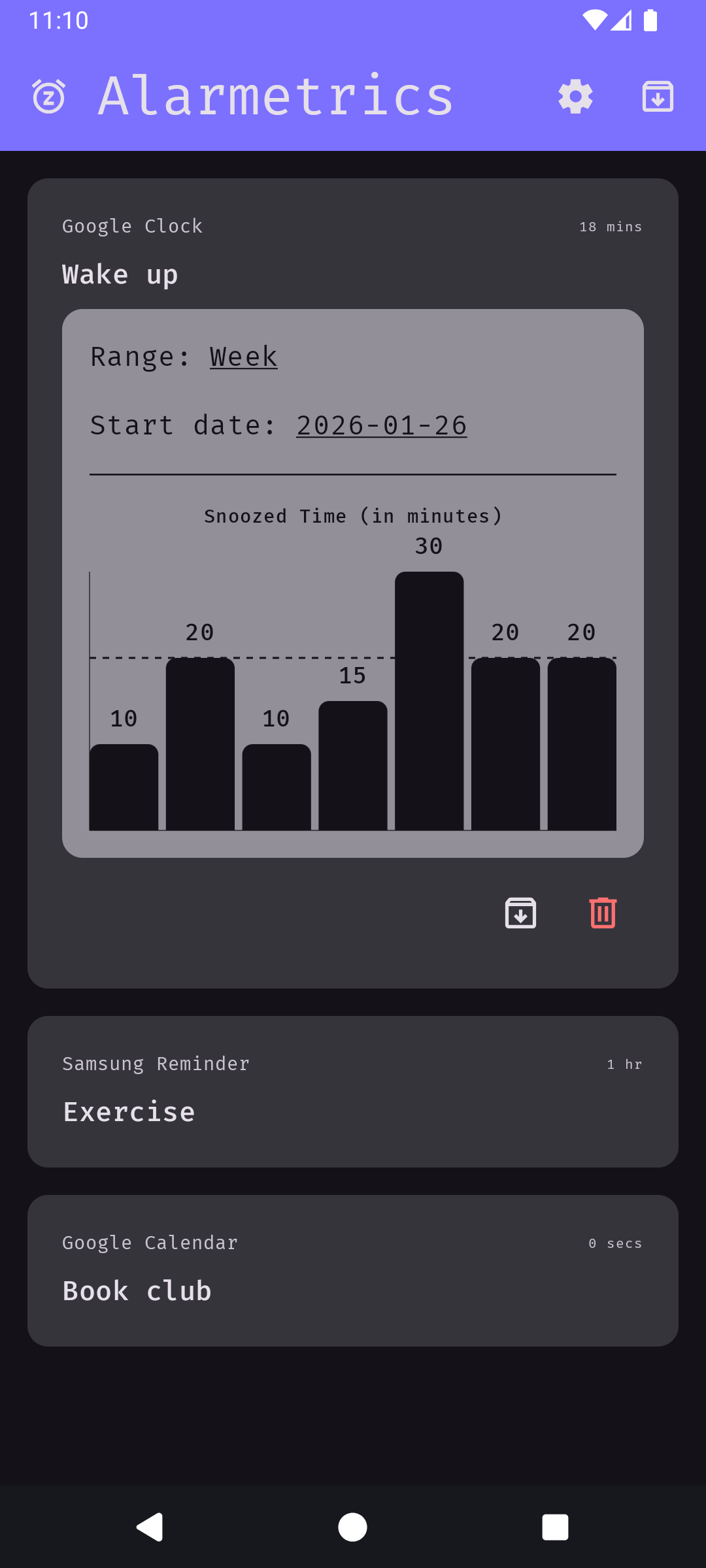The height and width of the screenshot is (1568, 706).
Task: Go to the home screen
Action: click(x=352, y=1527)
